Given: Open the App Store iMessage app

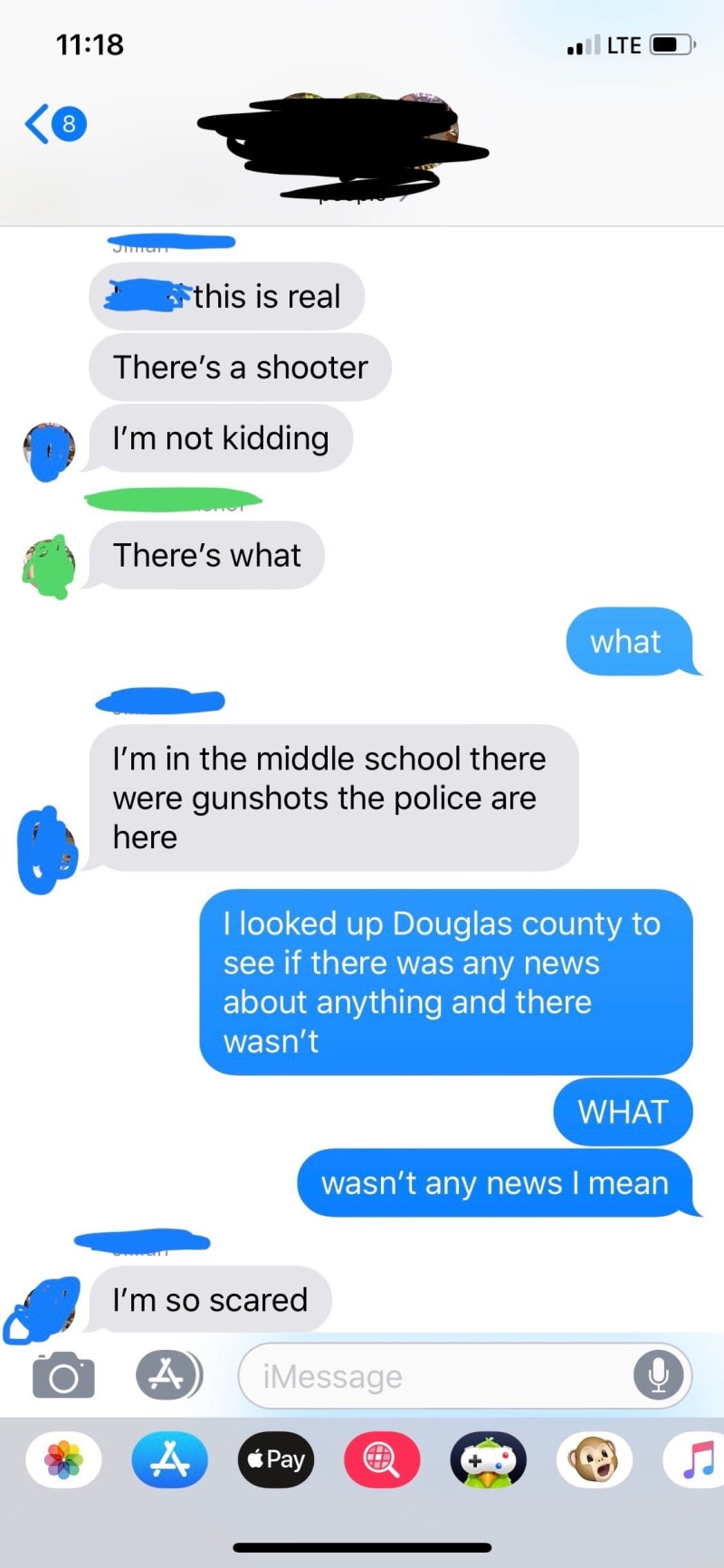Looking at the screenshot, I should point(169,1459).
